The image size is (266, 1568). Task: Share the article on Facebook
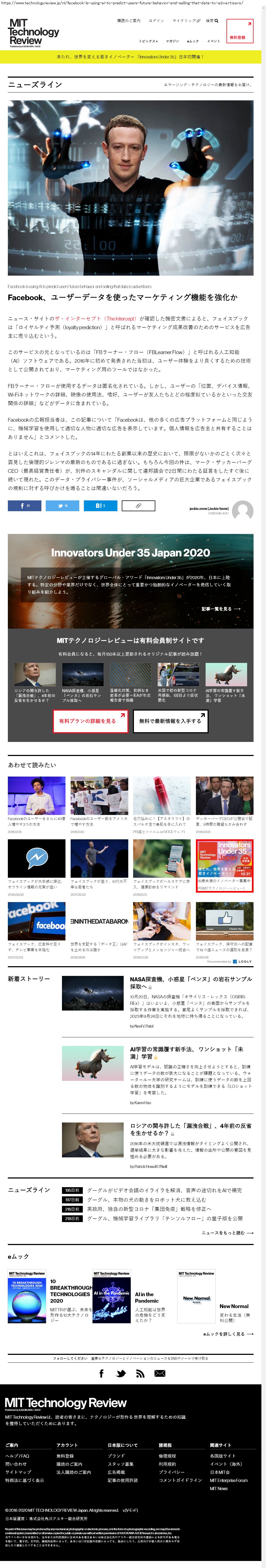tap(24, 506)
